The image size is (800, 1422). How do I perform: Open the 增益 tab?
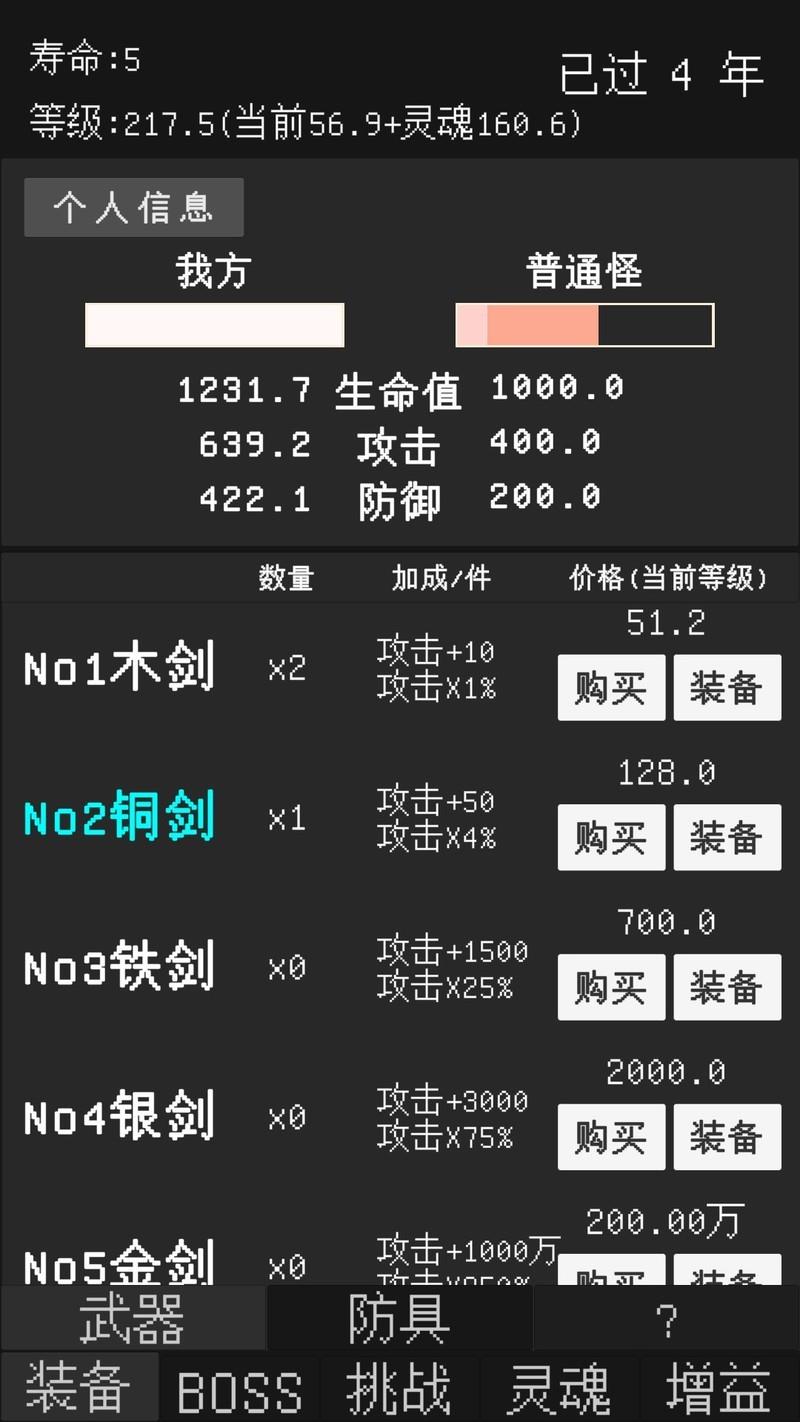(x=719, y=1388)
